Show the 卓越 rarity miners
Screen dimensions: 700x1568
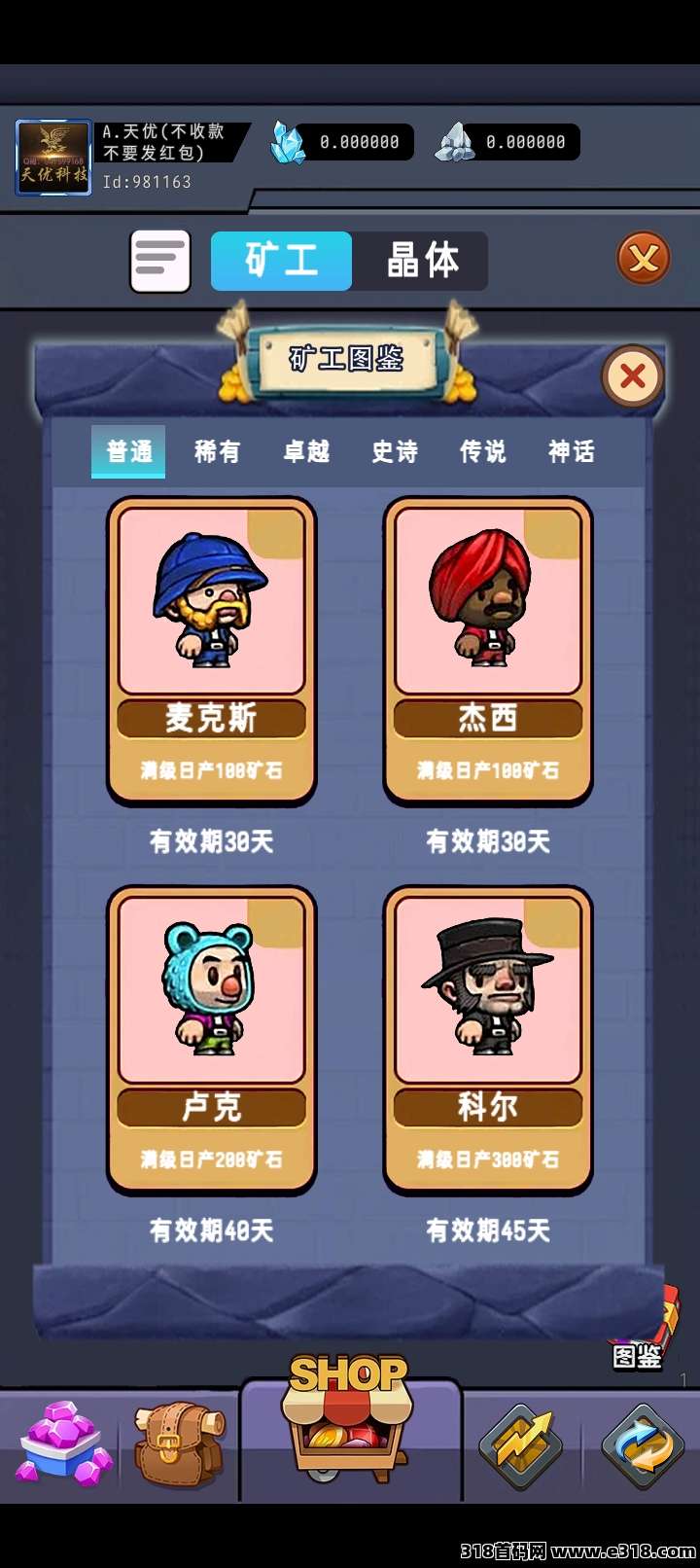click(306, 451)
